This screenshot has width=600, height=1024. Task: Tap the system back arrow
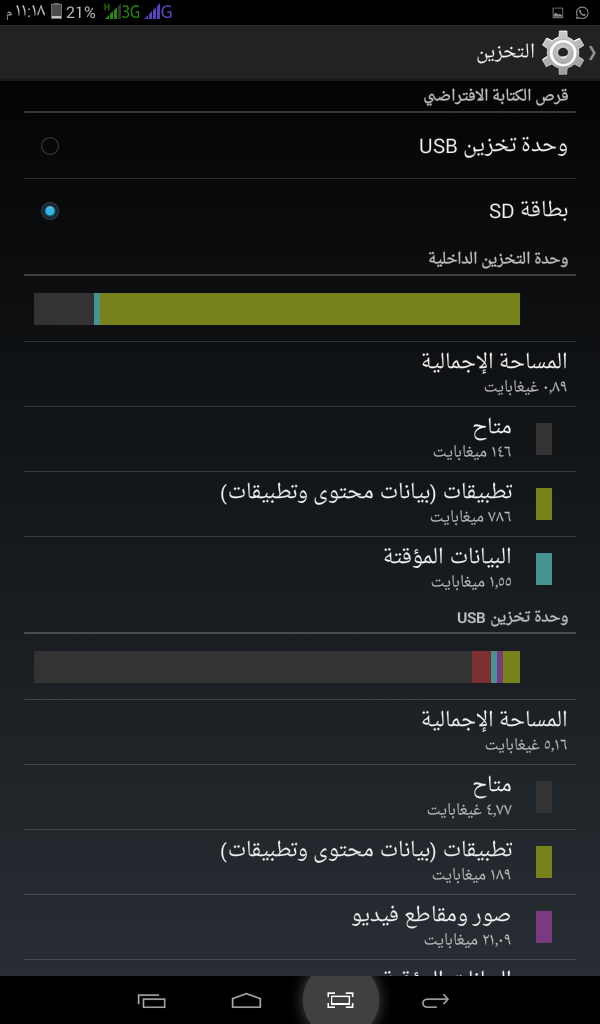435,1000
